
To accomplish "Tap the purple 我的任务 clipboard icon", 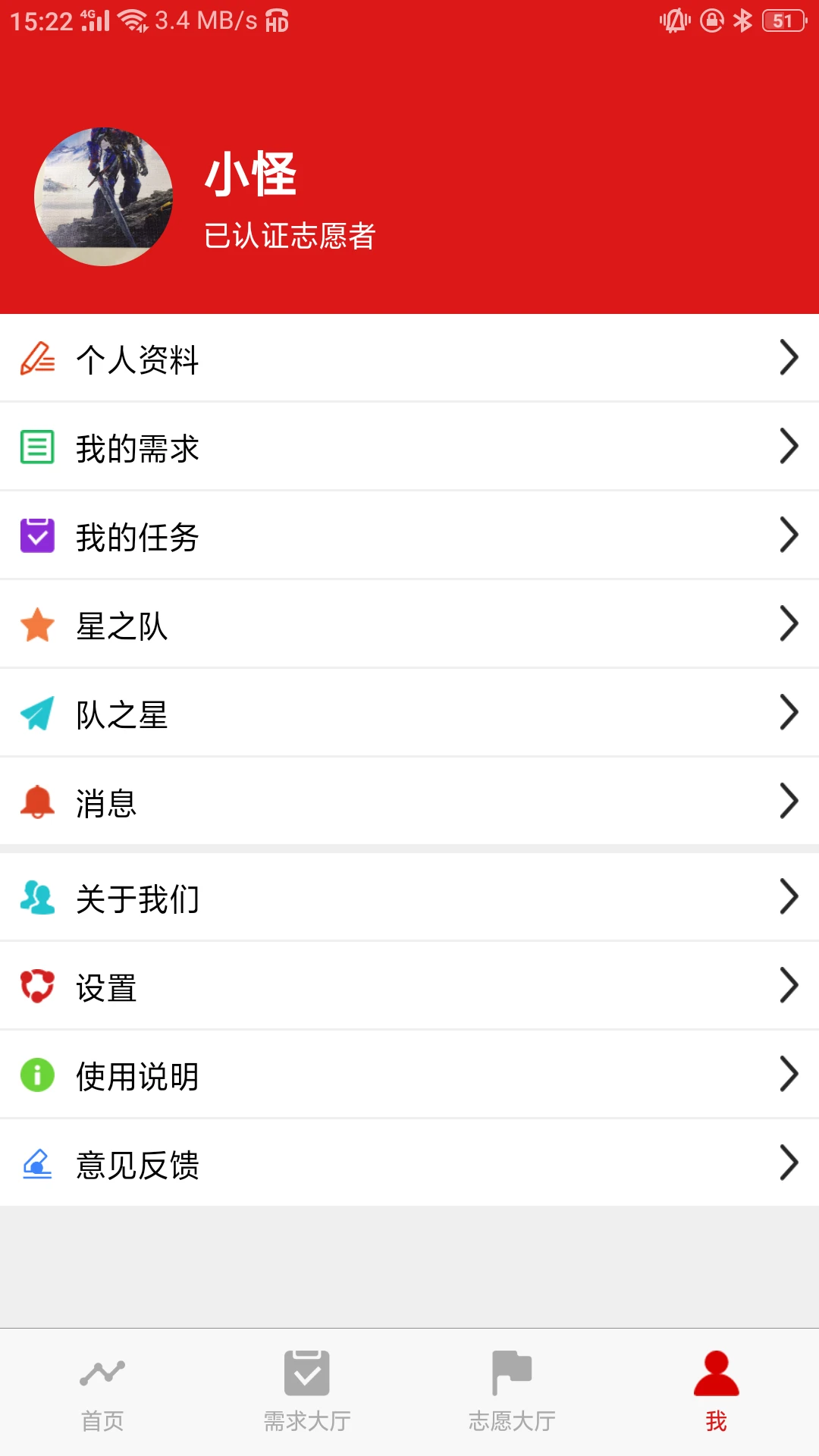I will (37, 536).
